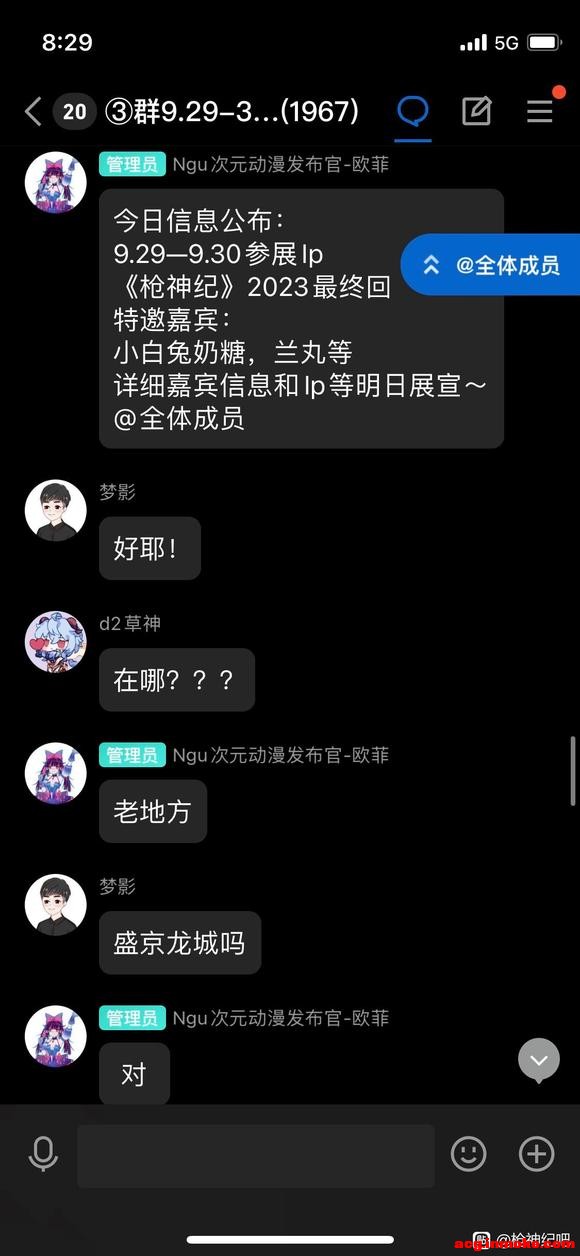Open the emoji picker
The image size is (580, 1256).
click(x=469, y=1154)
